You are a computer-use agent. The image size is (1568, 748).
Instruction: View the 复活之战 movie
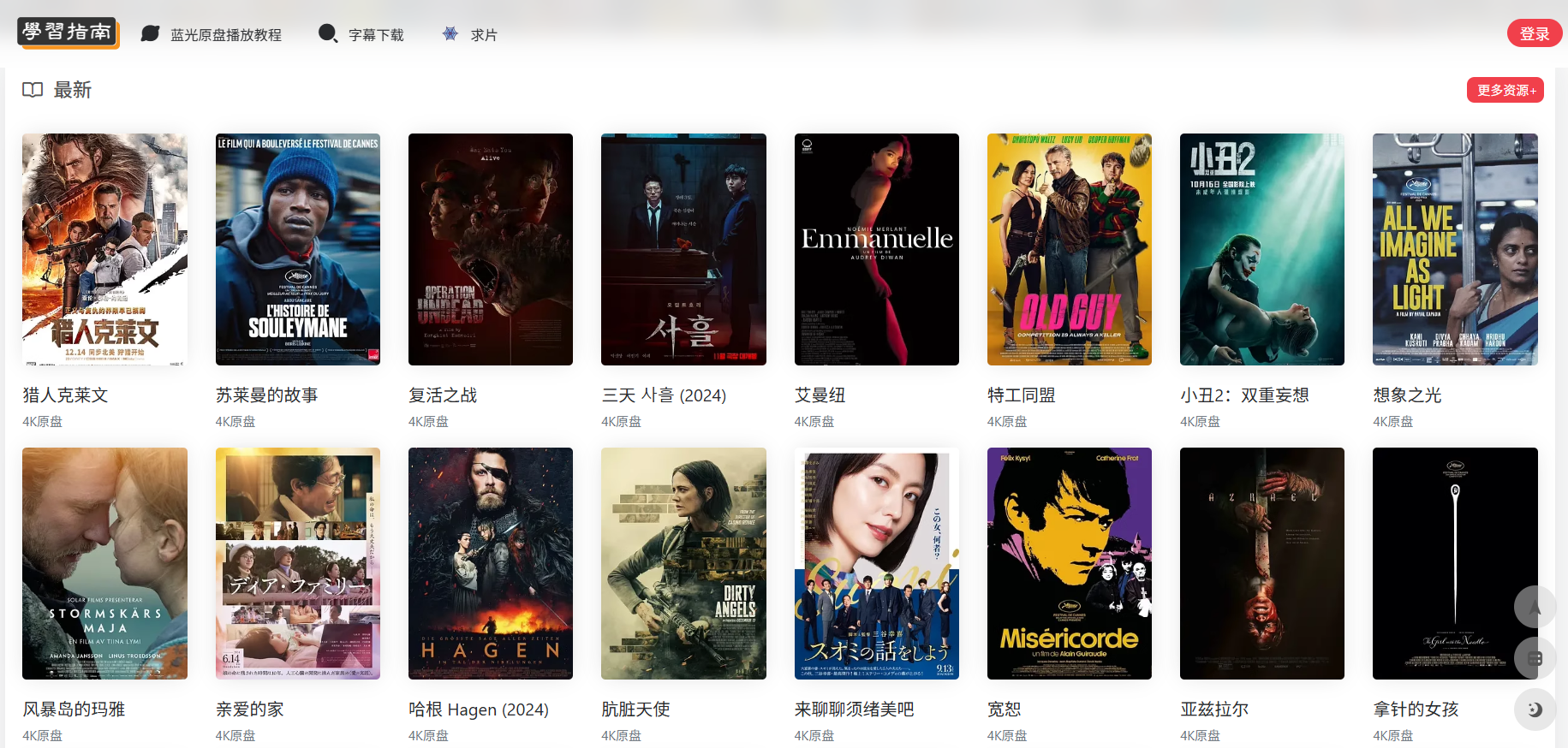click(490, 249)
